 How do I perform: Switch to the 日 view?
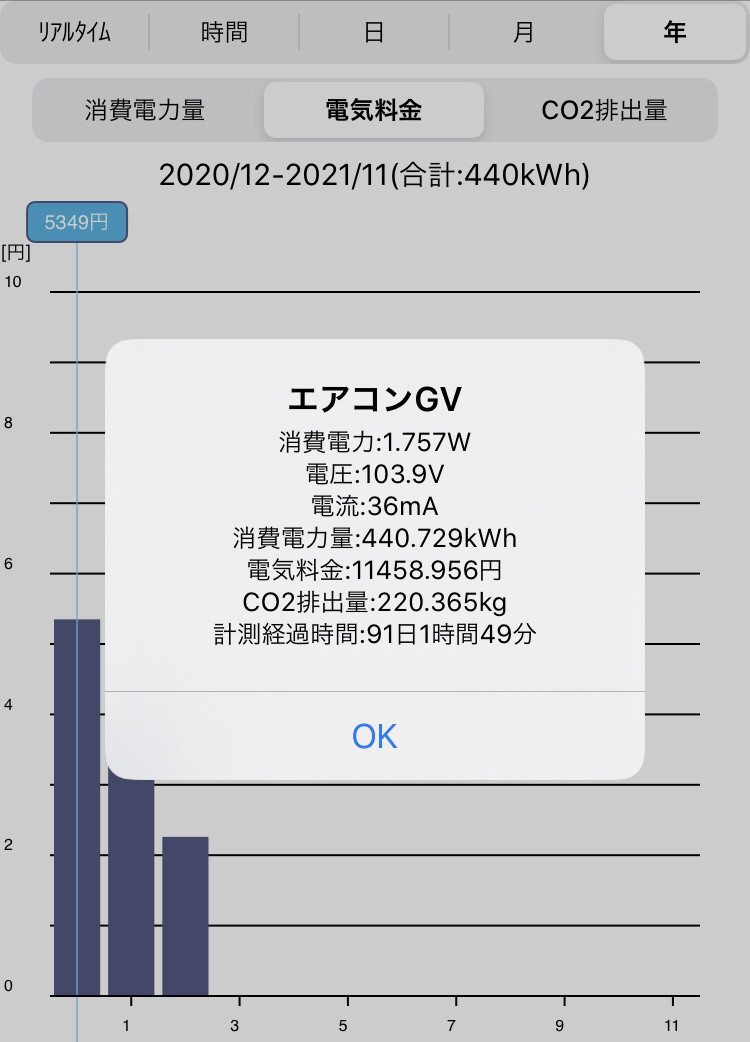[374, 32]
